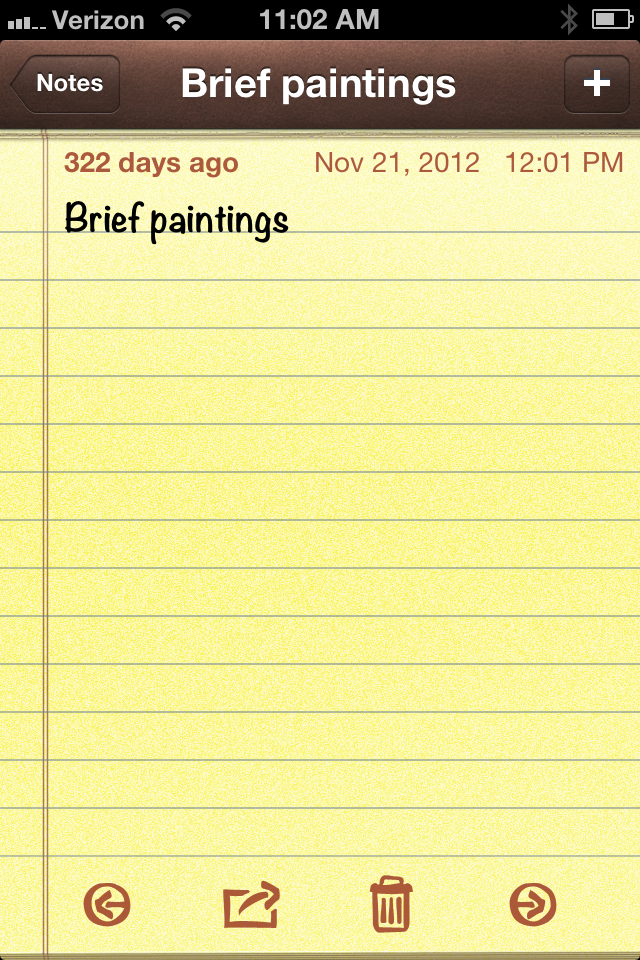Create a new note with plus button
The image size is (640, 960).
pos(597,84)
